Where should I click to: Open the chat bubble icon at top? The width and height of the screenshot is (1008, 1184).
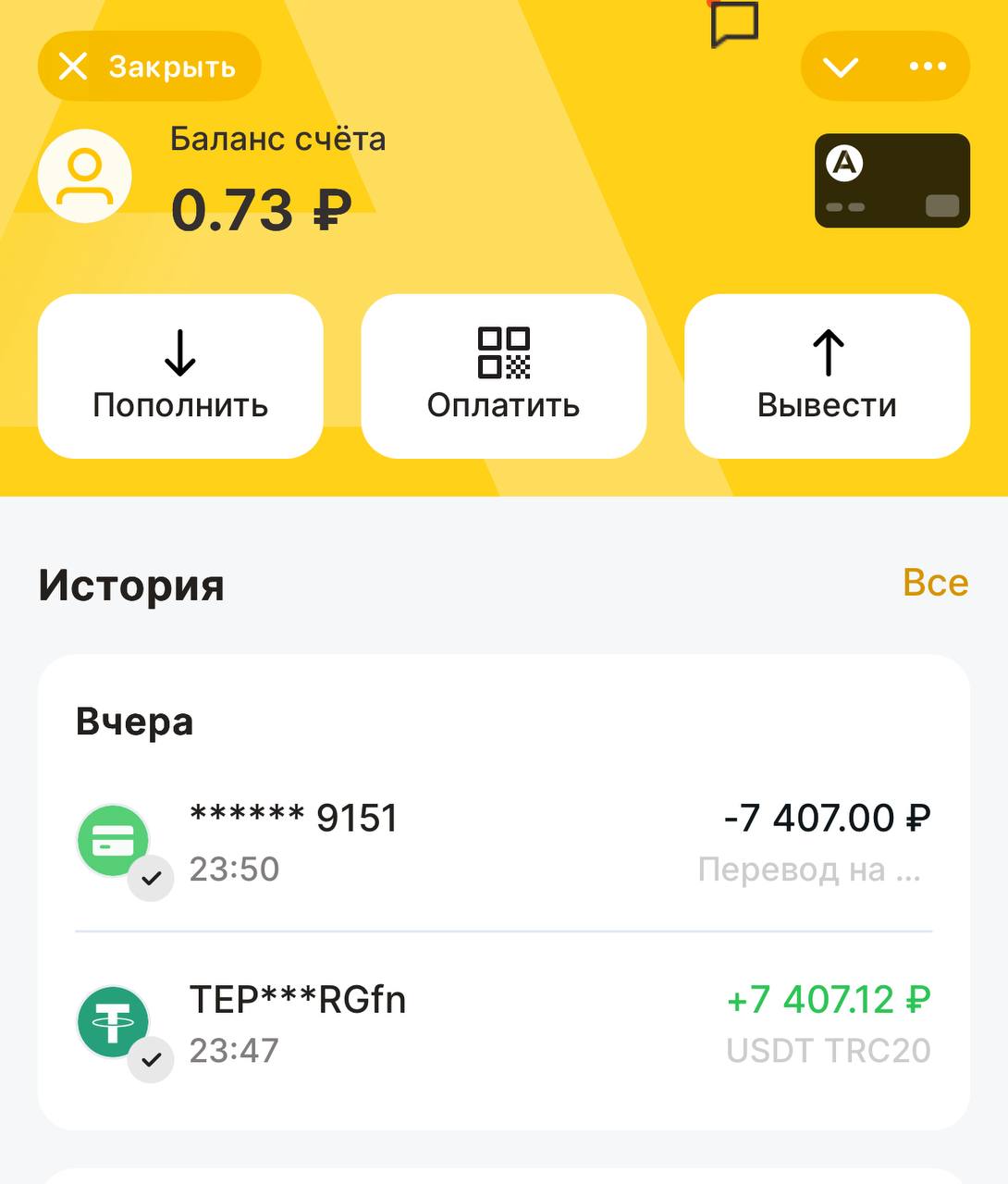click(735, 23)
